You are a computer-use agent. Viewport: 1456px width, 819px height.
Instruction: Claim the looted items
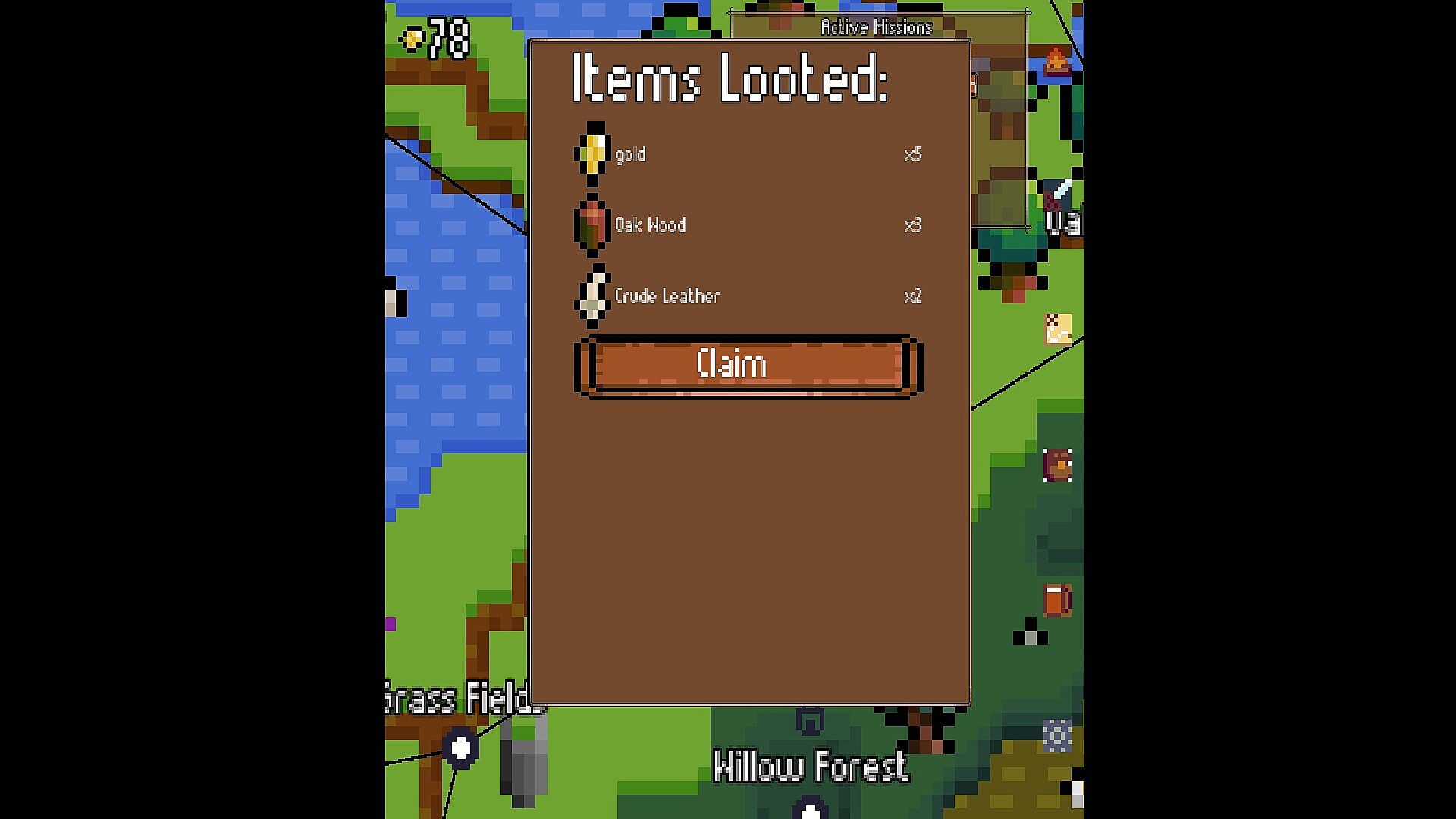pyautogui.click(x=748, y=366)
